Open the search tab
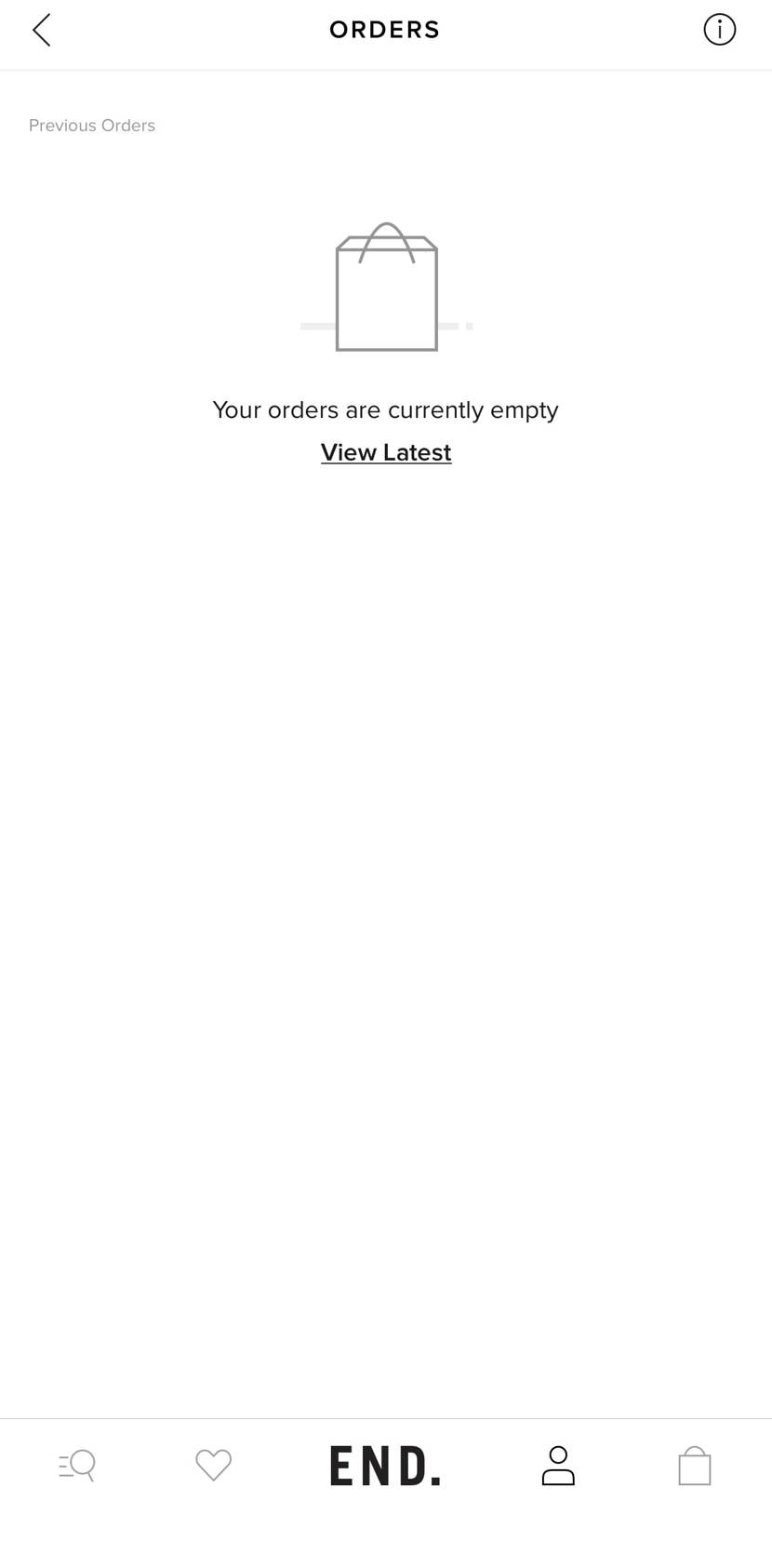 (77, 1466)
